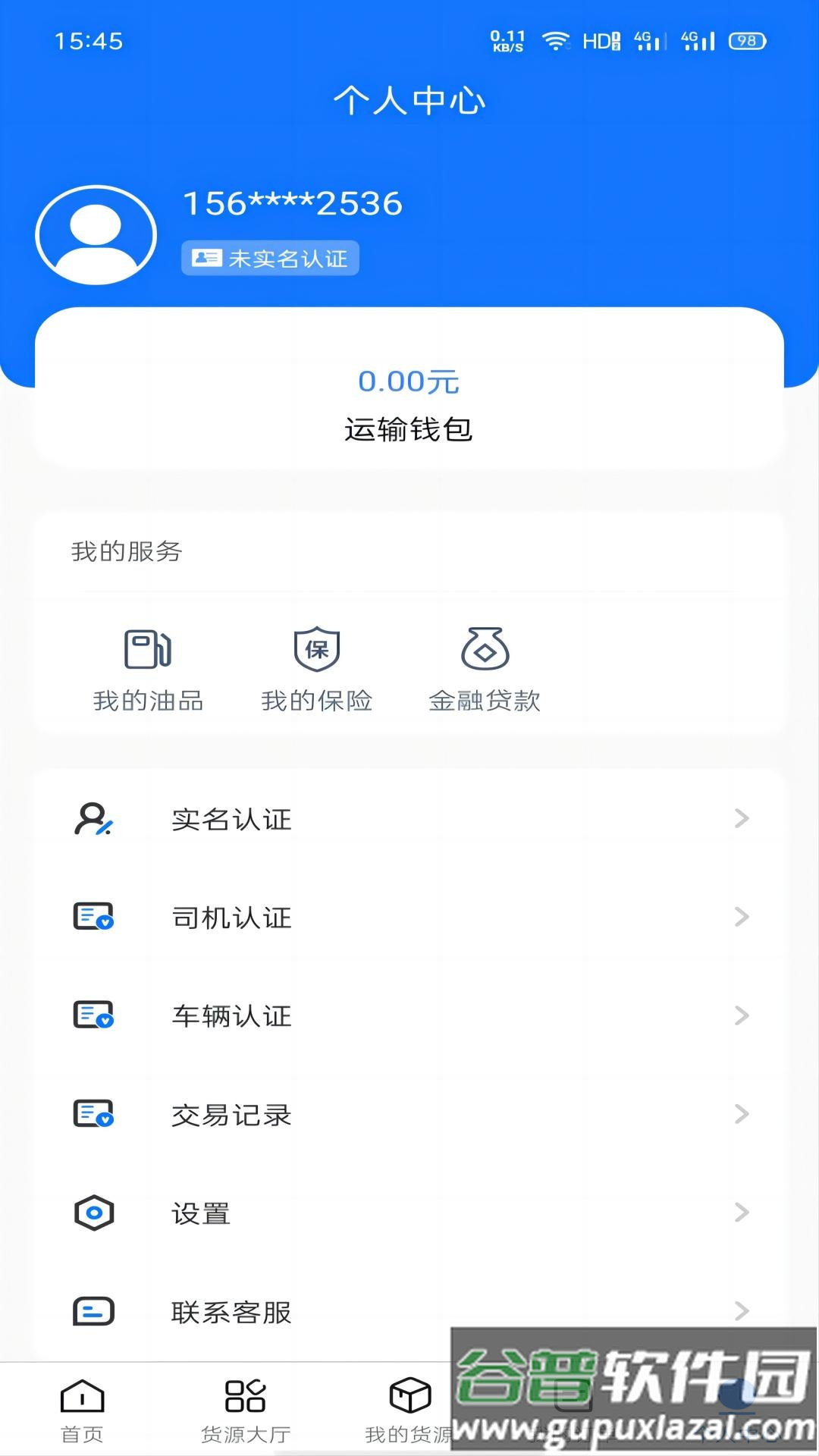Tap the 联系客服 chat bubble icon
This screenshot has width=819, height=1456.
(93, 1312)
